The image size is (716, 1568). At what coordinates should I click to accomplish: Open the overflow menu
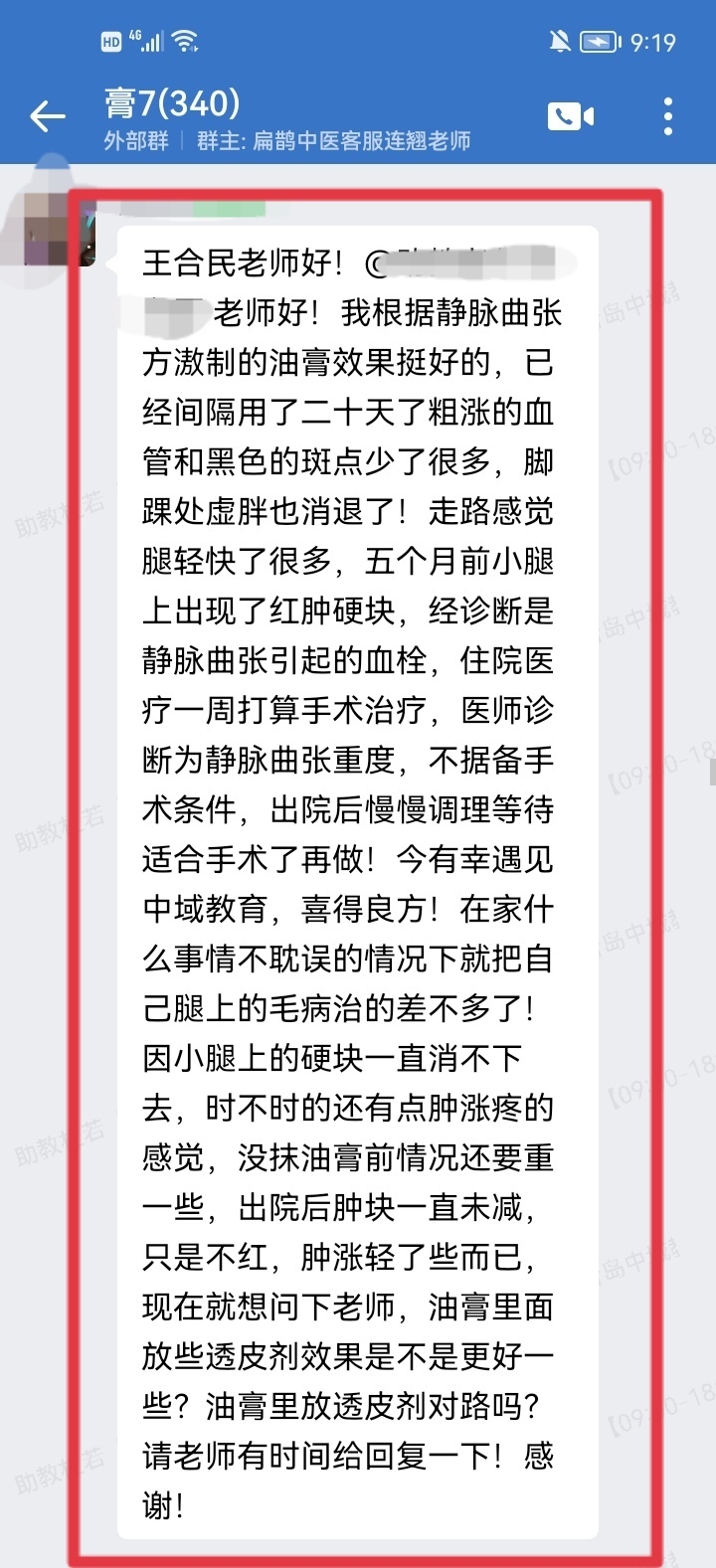coord(668,117)
